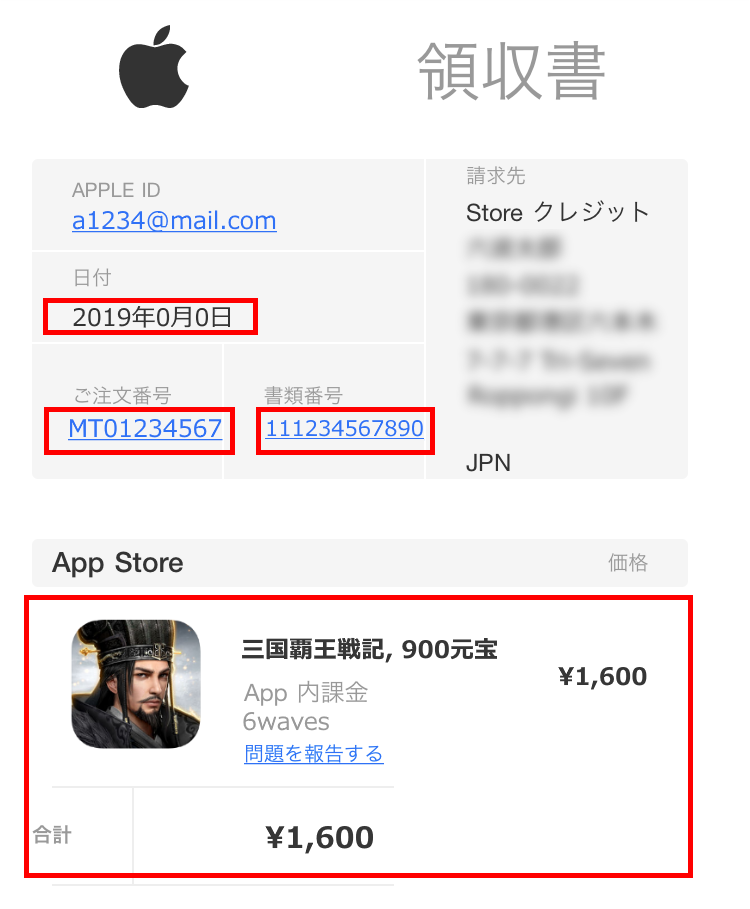Open order number MT01234567 link
Screen dimensions: 750x909
[145, 429]
